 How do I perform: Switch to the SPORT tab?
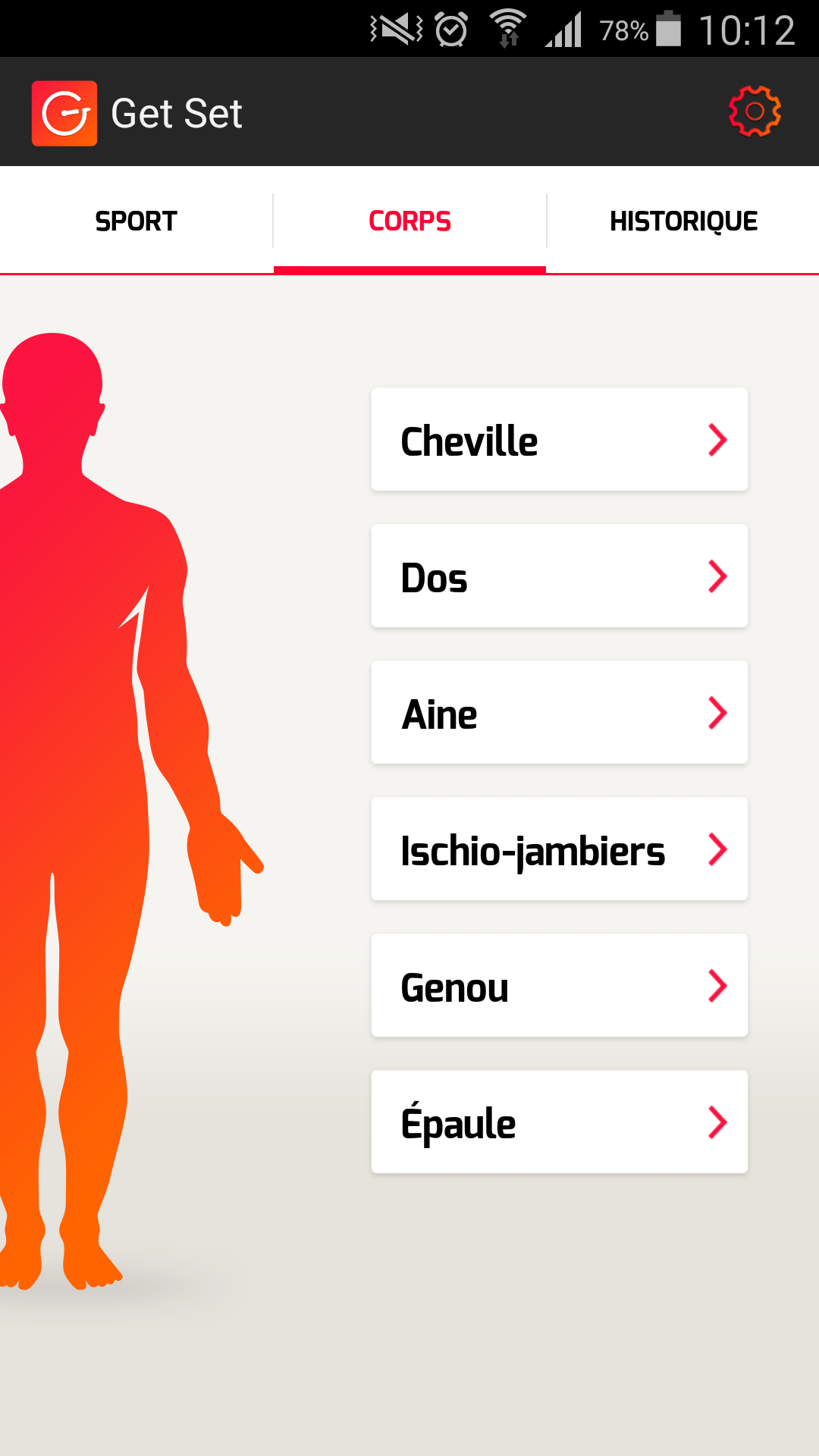pyautogui.click(x=136, y=221)
